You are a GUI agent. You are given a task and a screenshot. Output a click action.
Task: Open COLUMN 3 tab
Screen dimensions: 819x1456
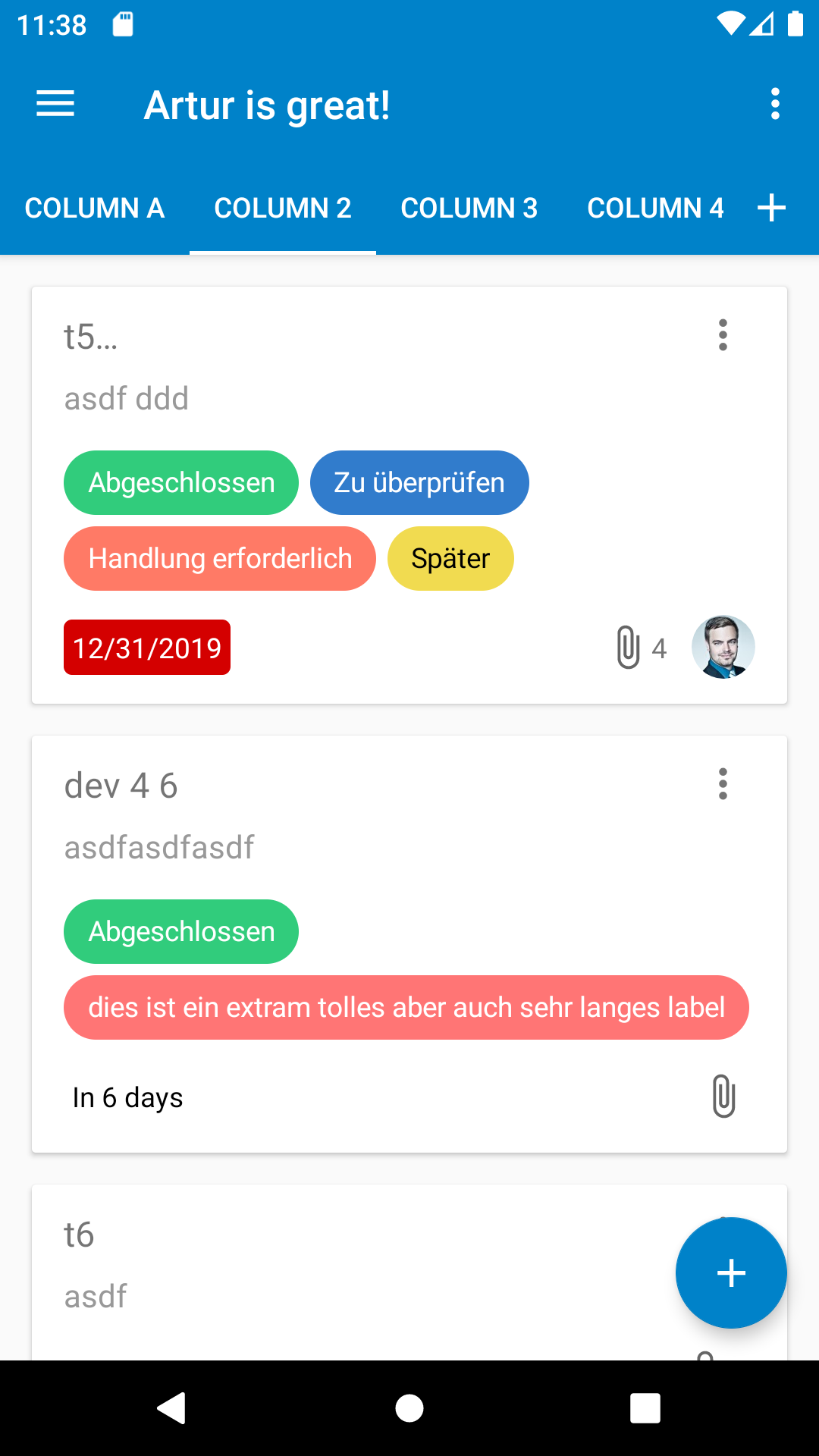point(469,208)
